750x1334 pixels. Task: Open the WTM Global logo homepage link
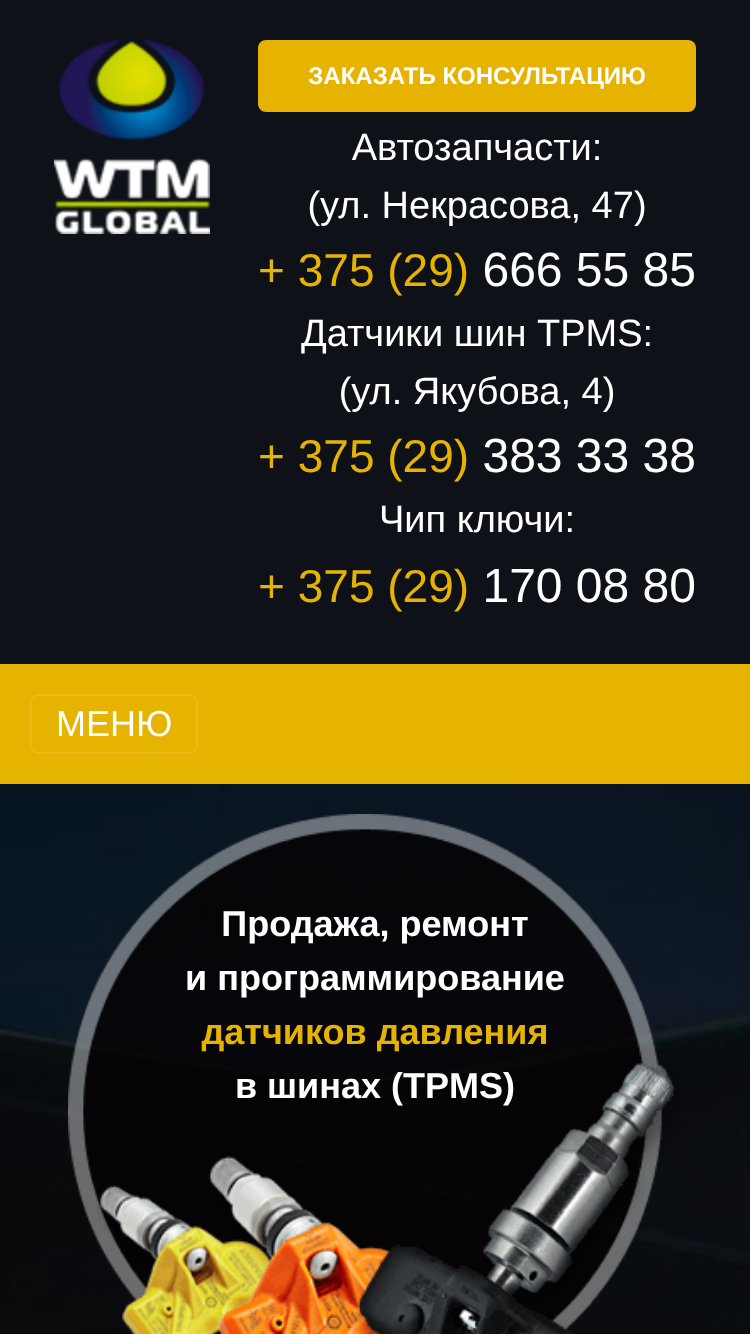point(132,137)
